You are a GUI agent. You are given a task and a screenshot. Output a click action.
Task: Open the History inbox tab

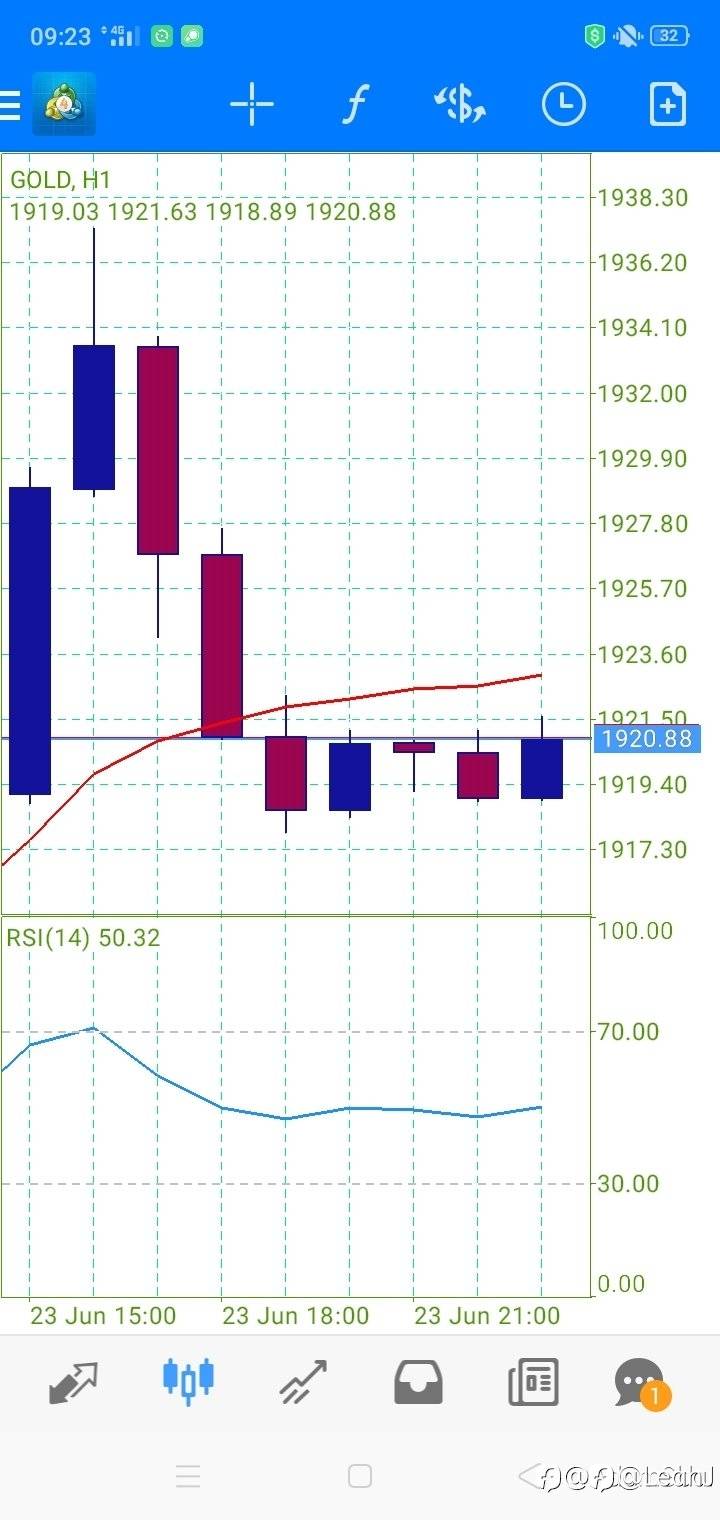tap(418, 1383)
